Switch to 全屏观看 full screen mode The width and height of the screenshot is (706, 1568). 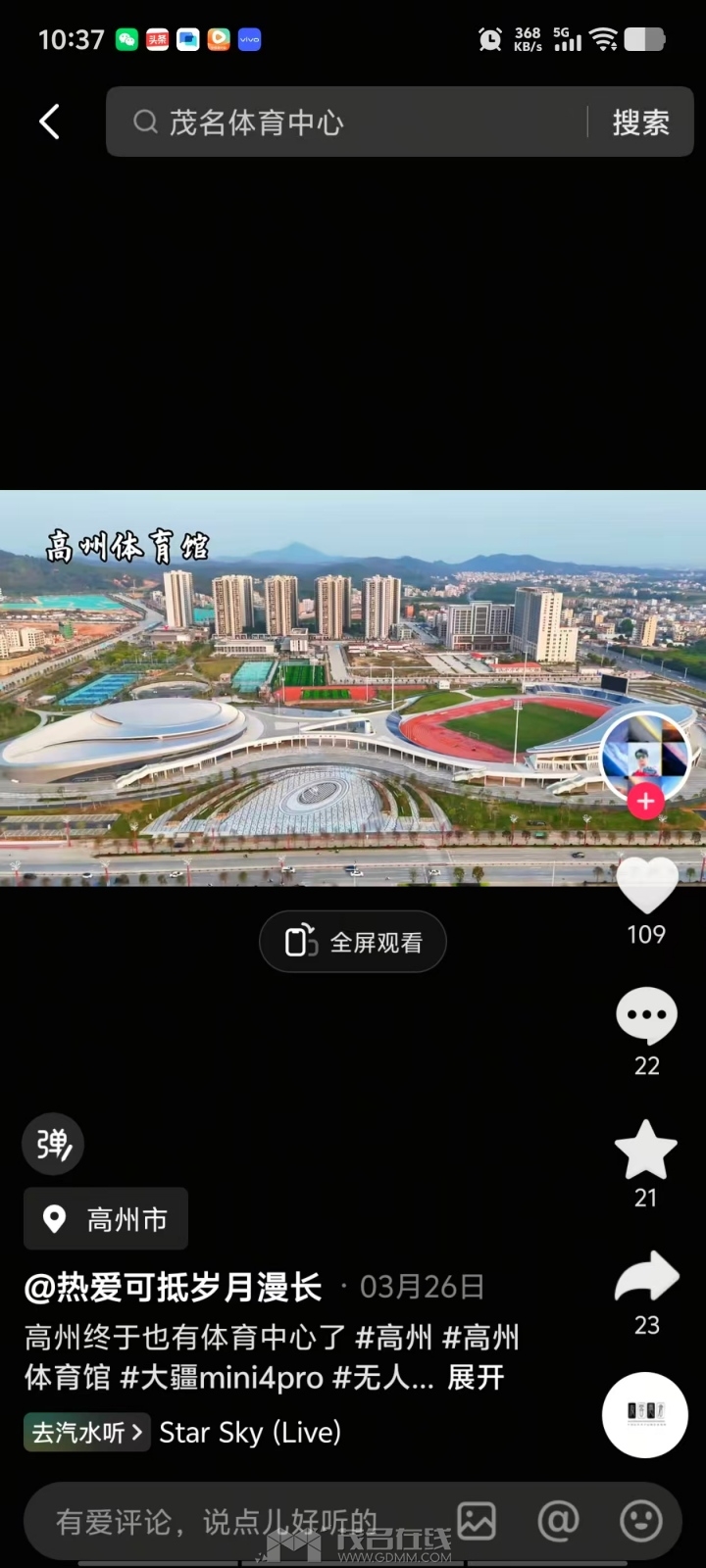[353, 942]
